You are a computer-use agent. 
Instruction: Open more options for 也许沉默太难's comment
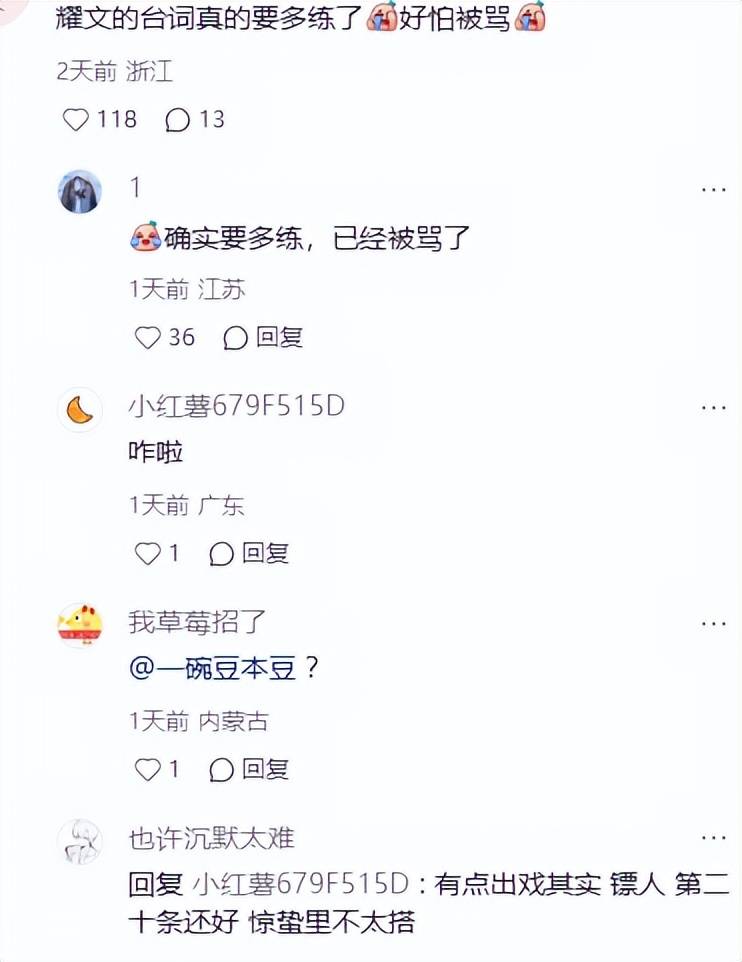coord(713,837)
